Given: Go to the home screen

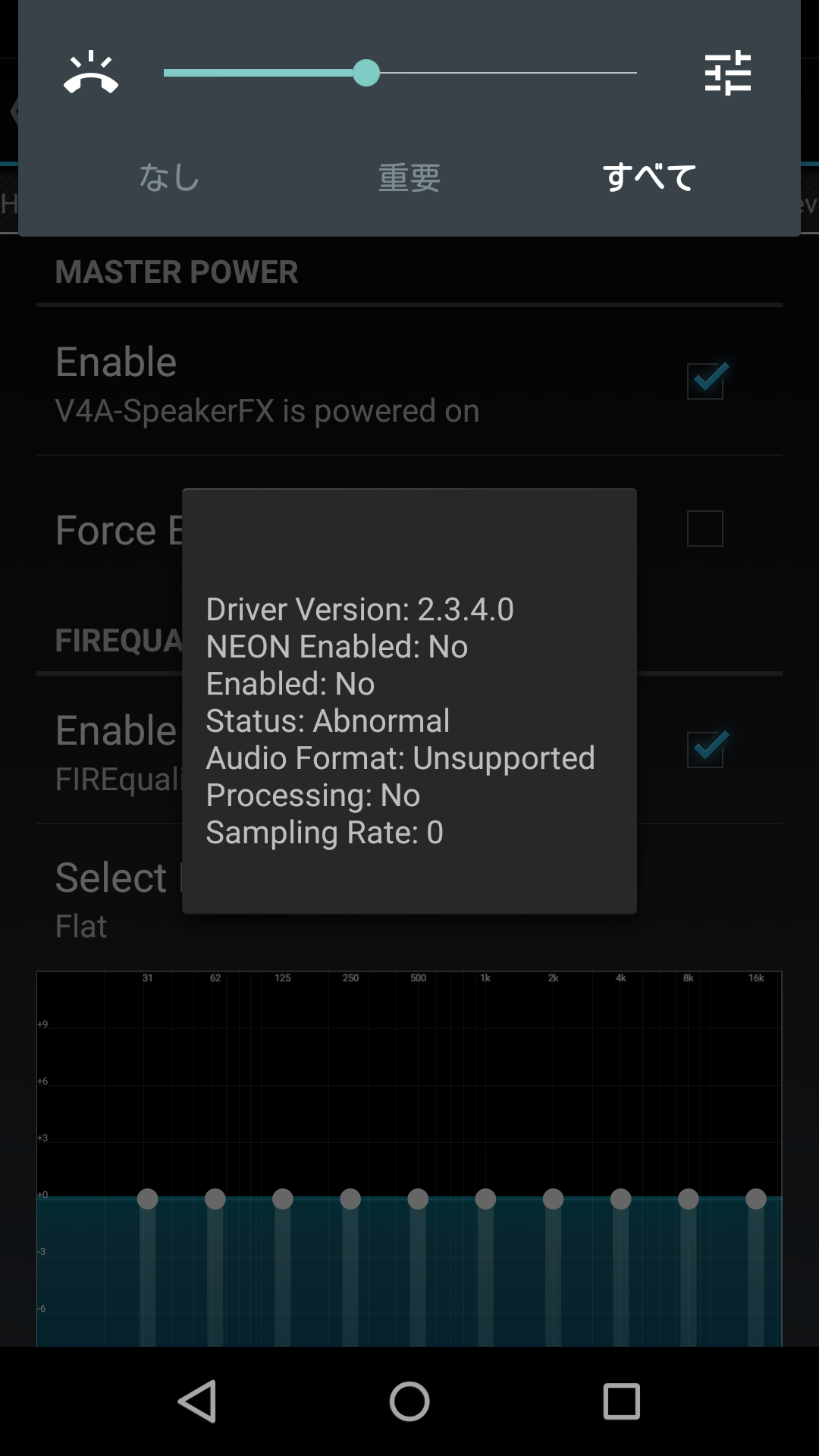Looking at the screenshot, I should click(409, 1401).
